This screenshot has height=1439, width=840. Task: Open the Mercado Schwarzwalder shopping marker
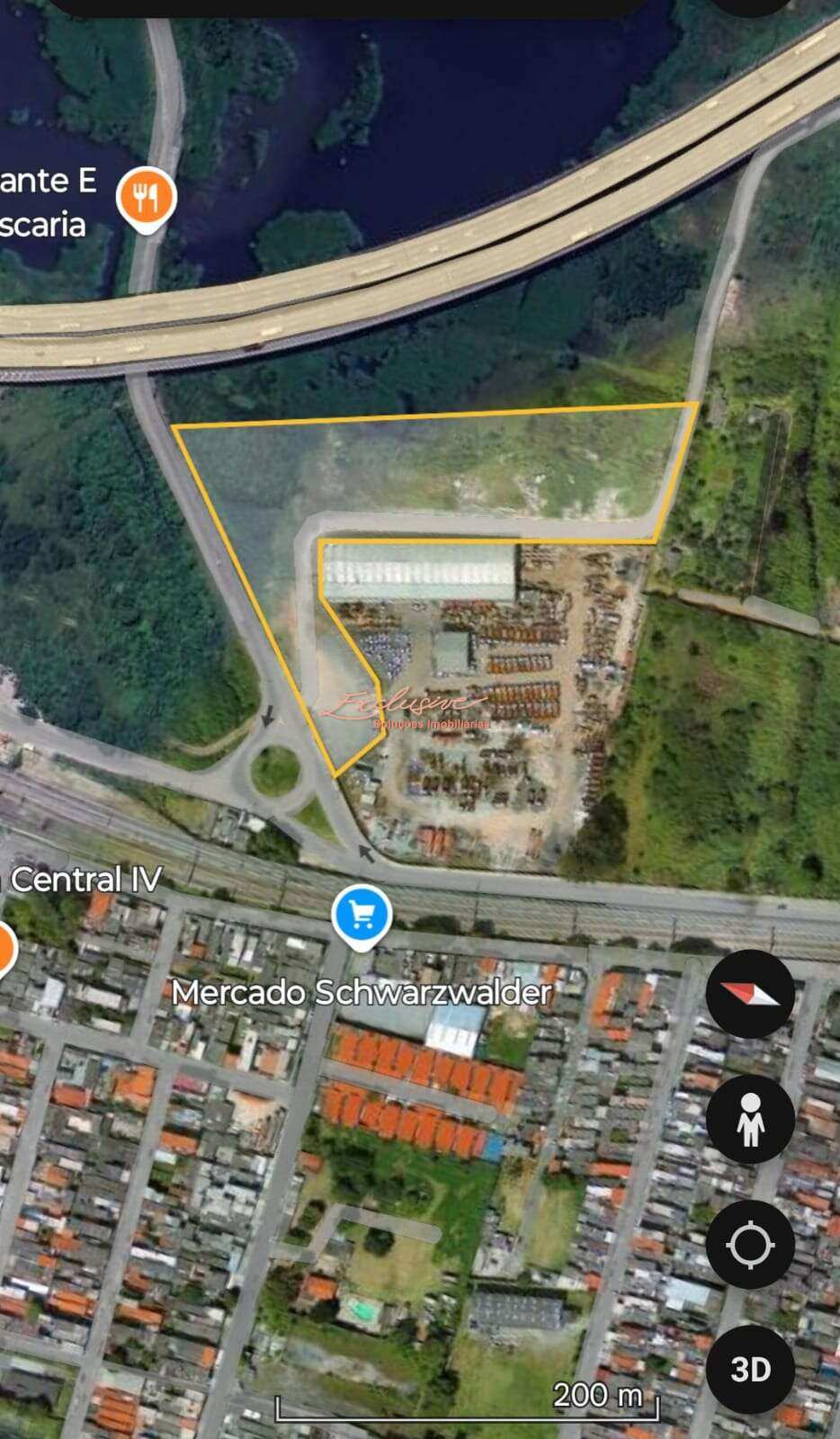pos(362,916)
